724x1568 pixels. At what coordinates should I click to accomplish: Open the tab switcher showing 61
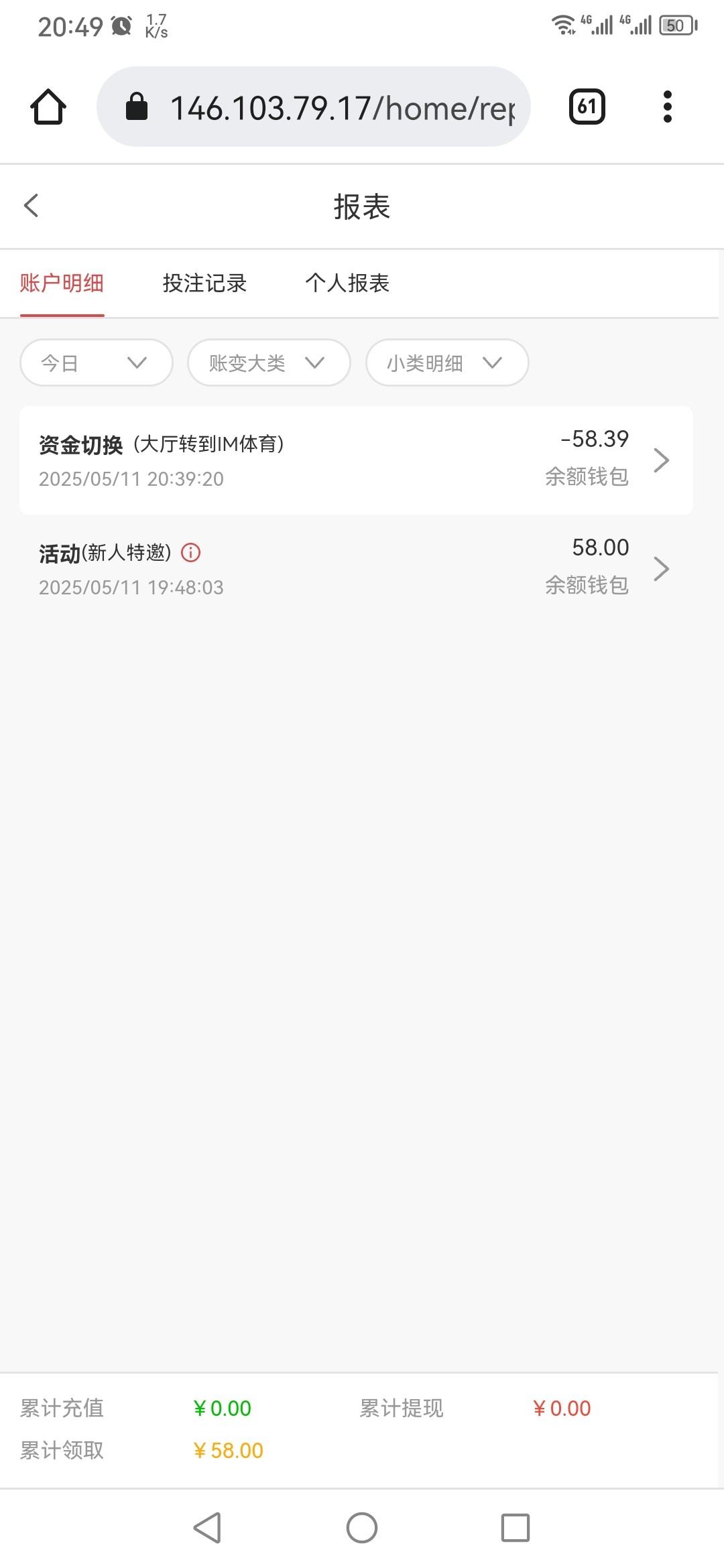tap(587, 107)
